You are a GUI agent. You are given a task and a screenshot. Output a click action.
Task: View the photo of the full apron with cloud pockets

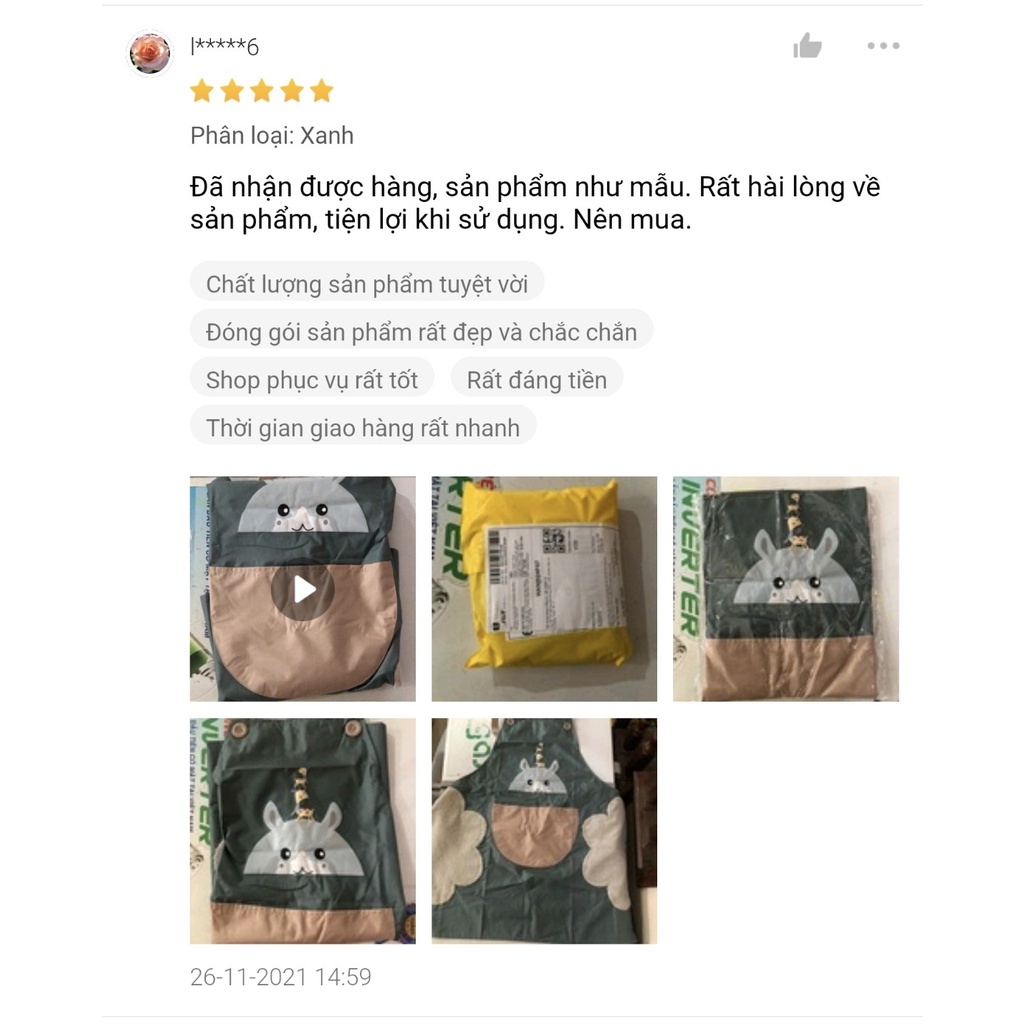pos(544,830)
